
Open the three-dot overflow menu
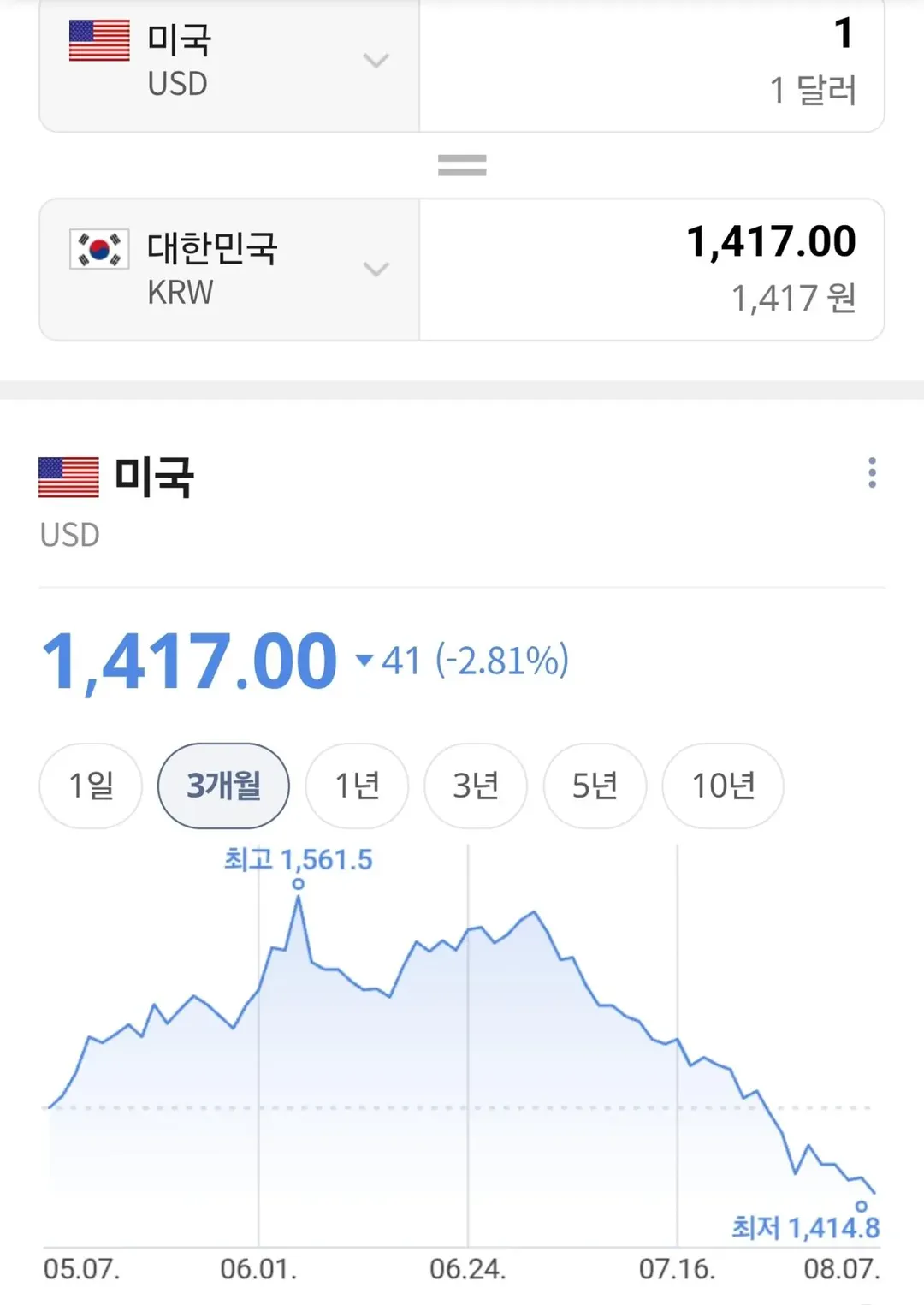(872, 472)
